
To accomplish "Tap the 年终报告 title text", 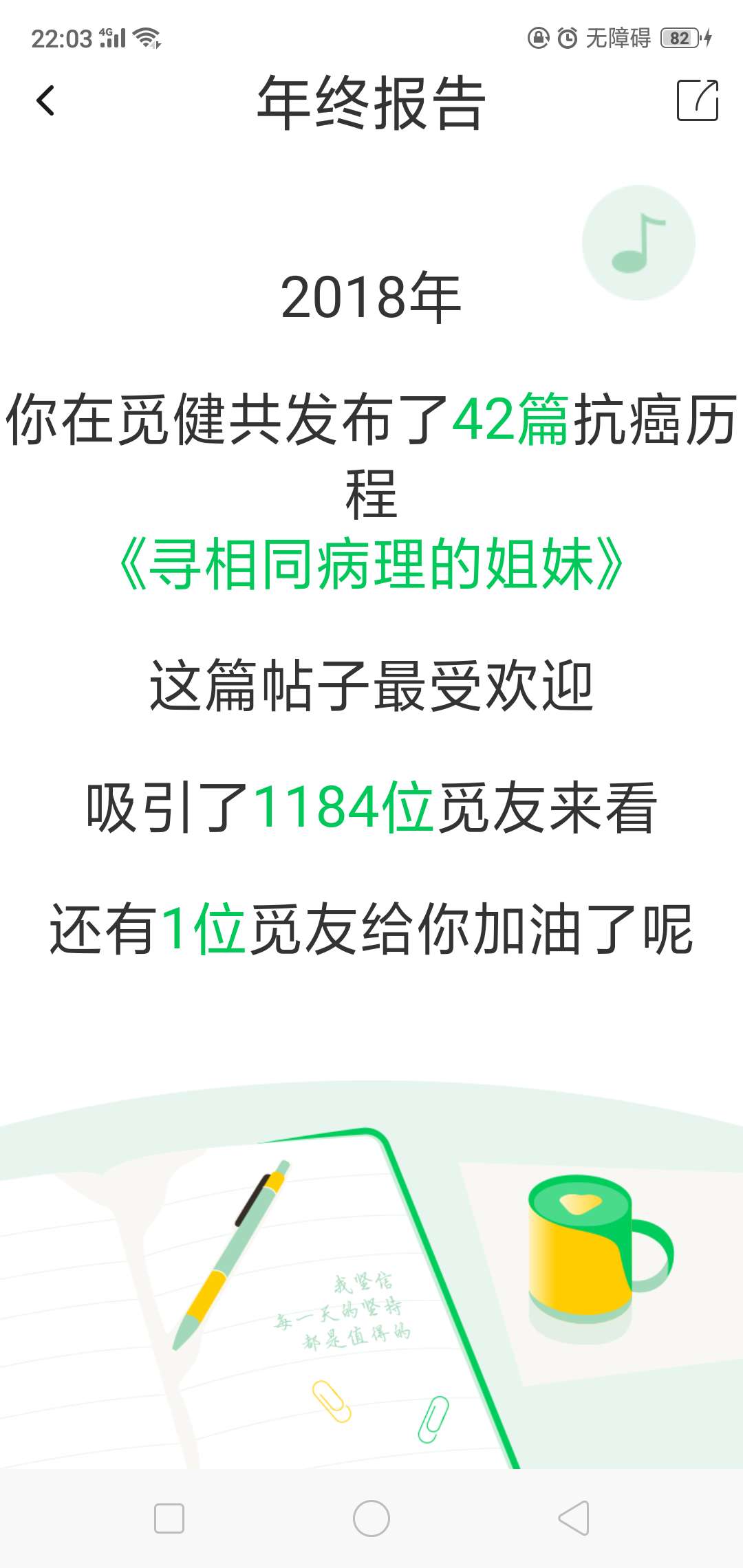I will coord(371,103).
